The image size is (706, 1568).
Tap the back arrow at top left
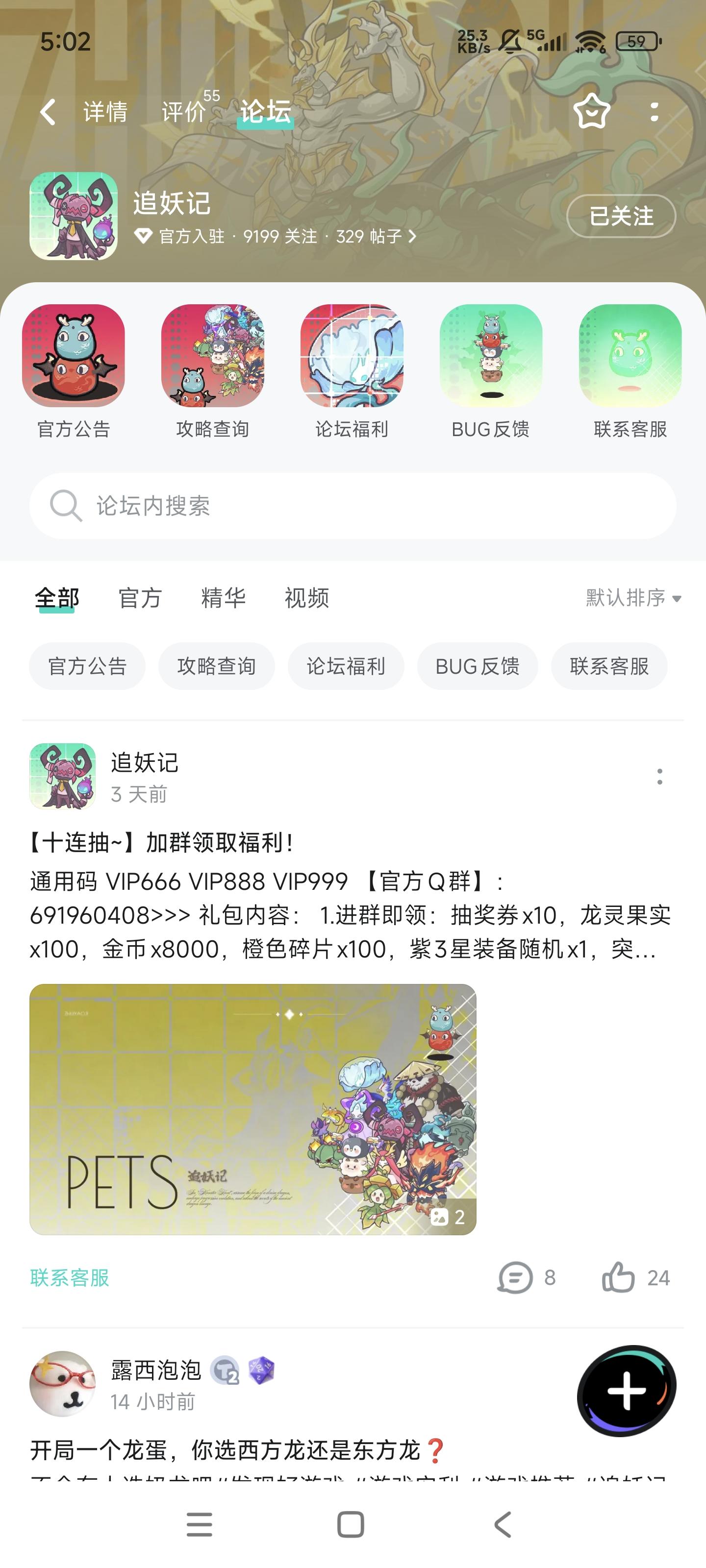pyautogui.click(x=48, y=111)
